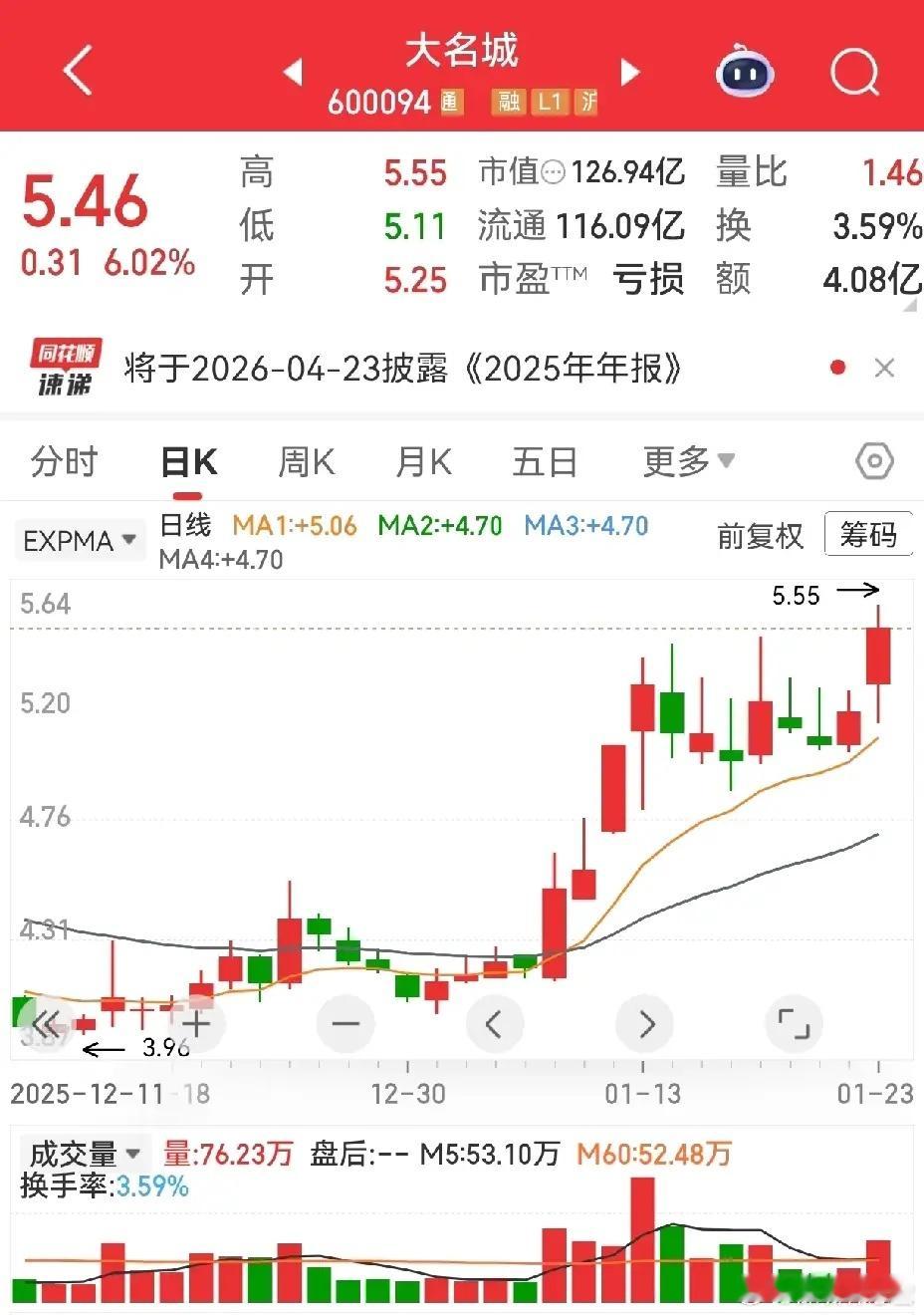
Task: Switch to the previous stock arrow
Action: [293, 72]
